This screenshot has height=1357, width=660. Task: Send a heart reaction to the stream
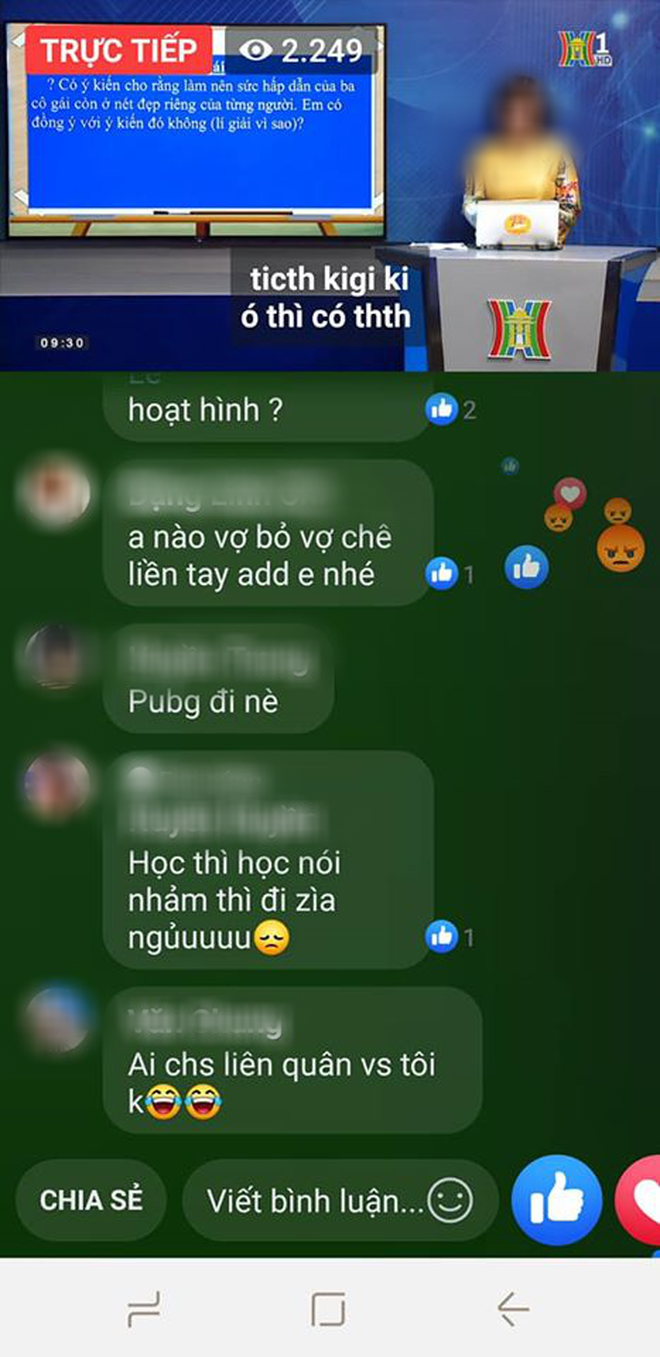[640, 1200]
